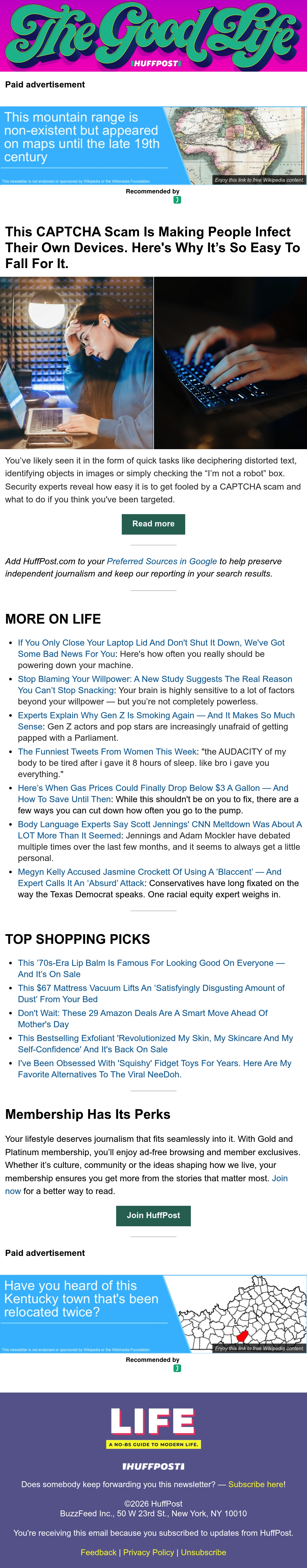Viewport: 307px width, 1568px height.
Task: View the $67 Mattress Vacuum article
Action: tap(151, 993)
